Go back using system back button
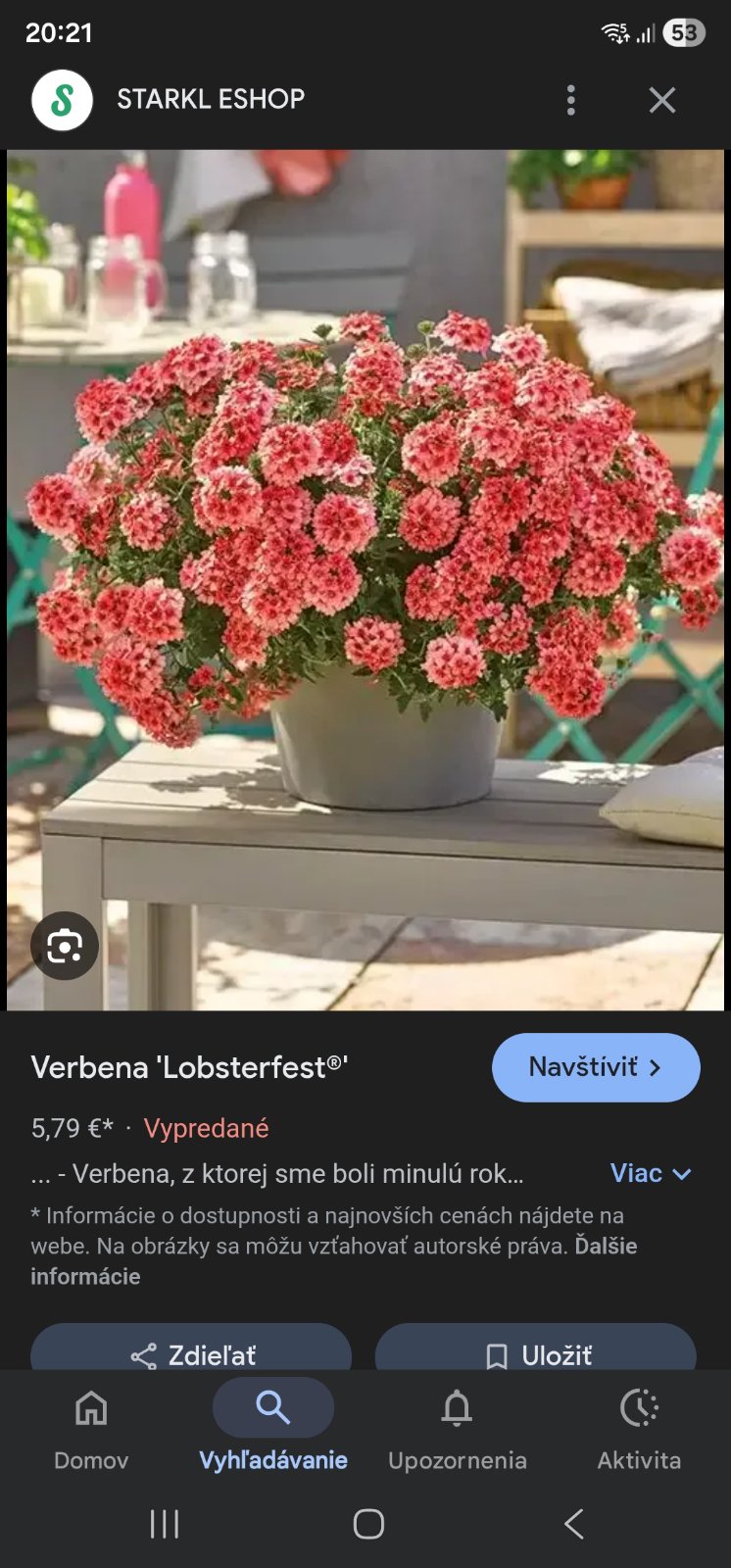This screenshot has height=1568, width=731. (574, 1524)
